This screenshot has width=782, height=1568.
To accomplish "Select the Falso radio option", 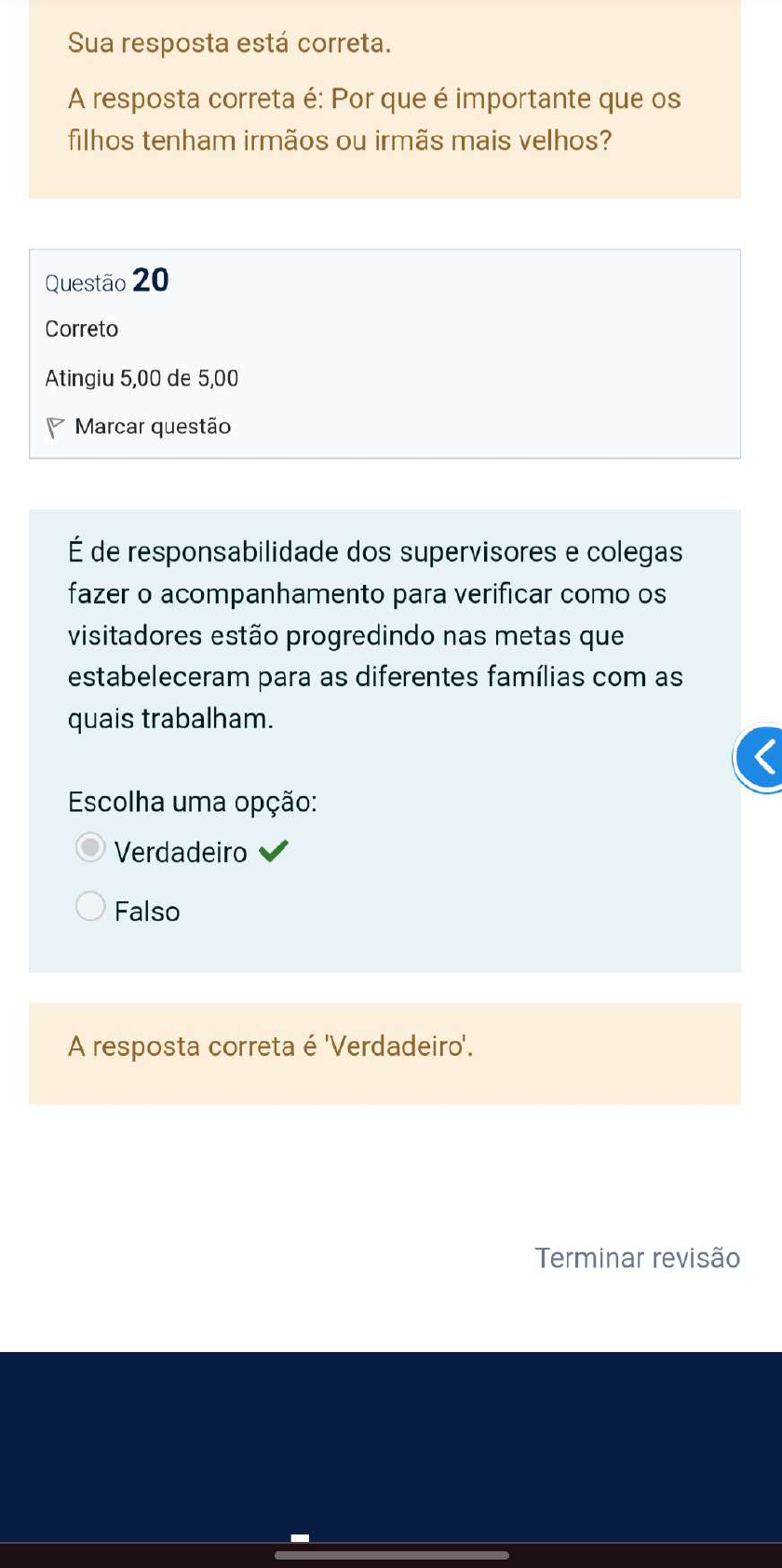I will click(x=90, y=906).
